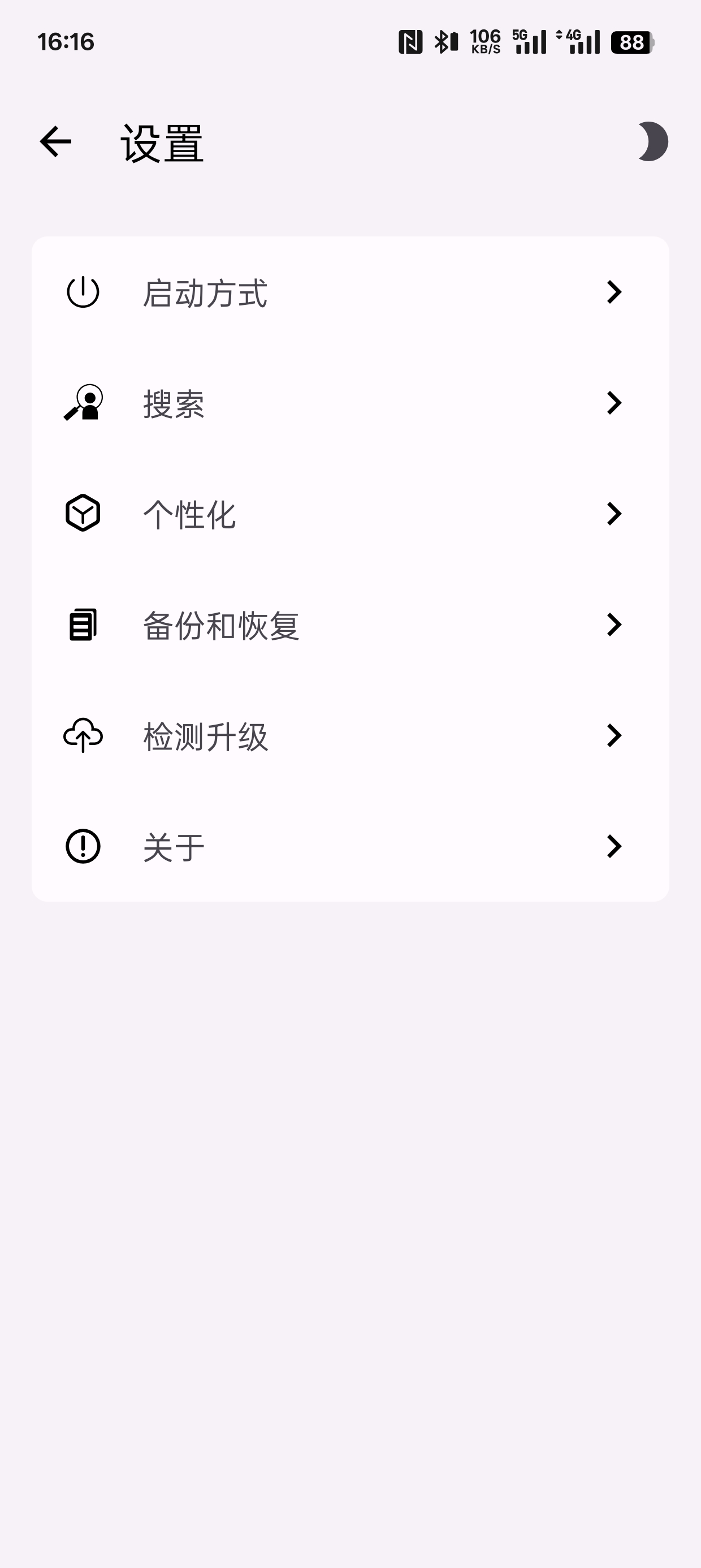
Task: Select 检测升级 to check for updates
Action: 350,735
